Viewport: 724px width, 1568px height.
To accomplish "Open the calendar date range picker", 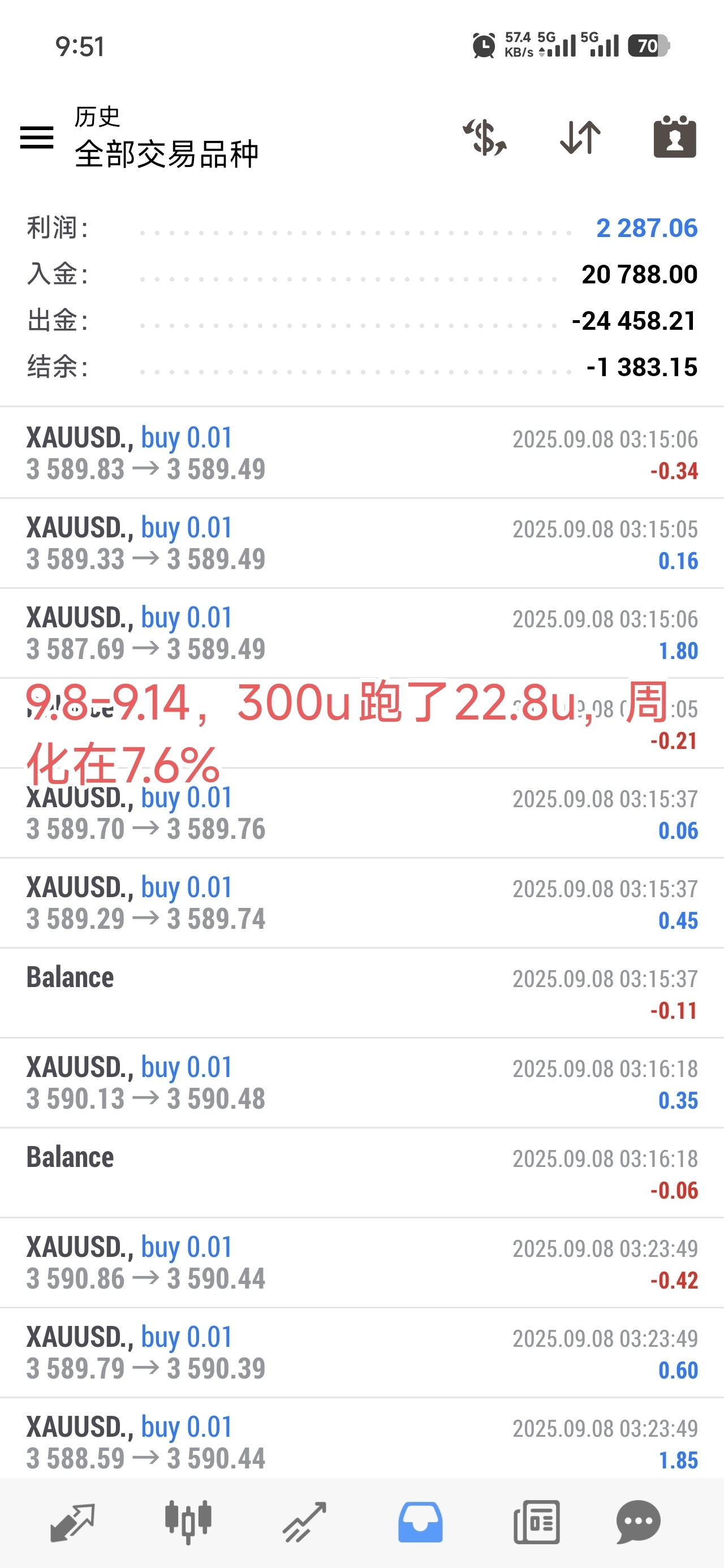I will click(675, 136).
